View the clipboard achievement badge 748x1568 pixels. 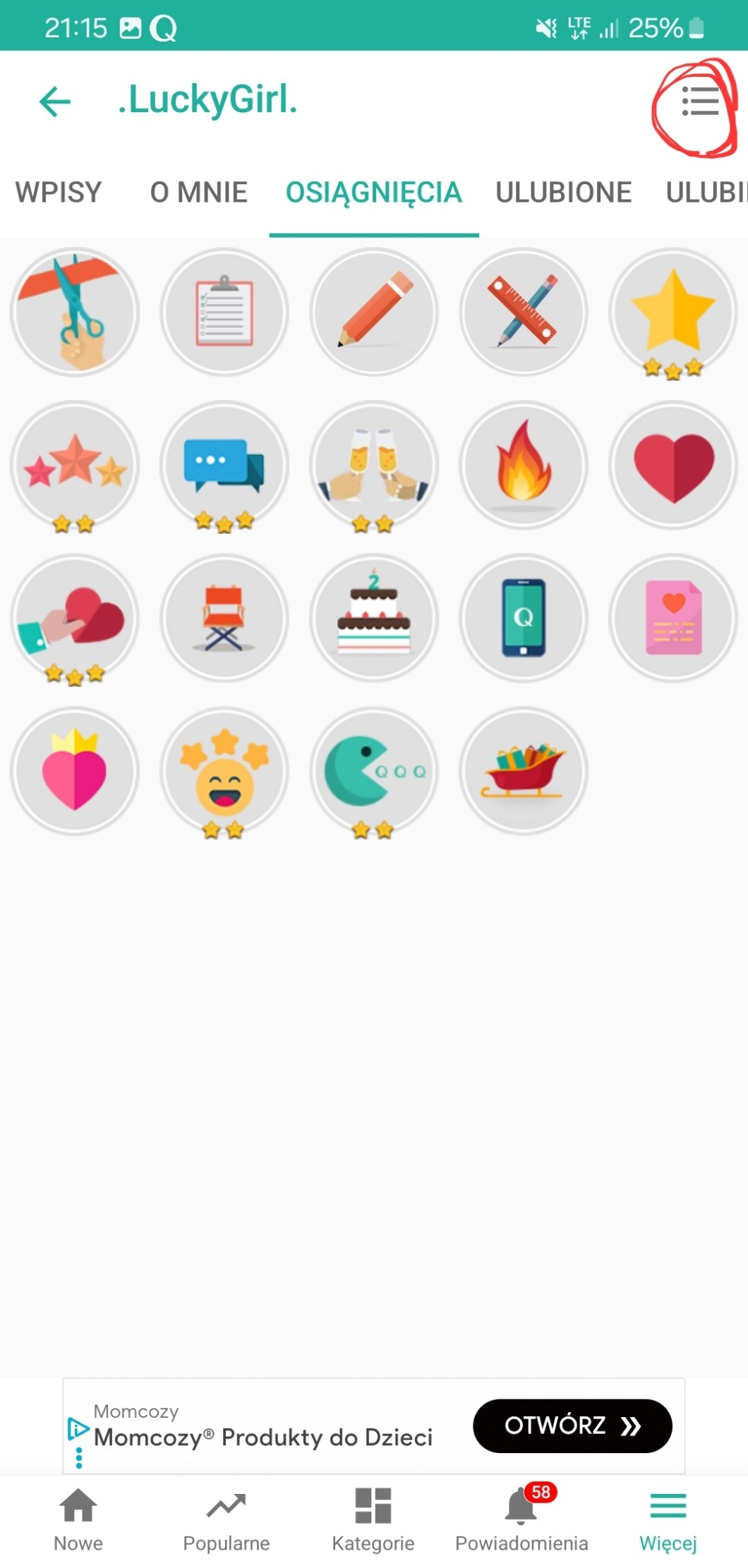coord(224,312)
